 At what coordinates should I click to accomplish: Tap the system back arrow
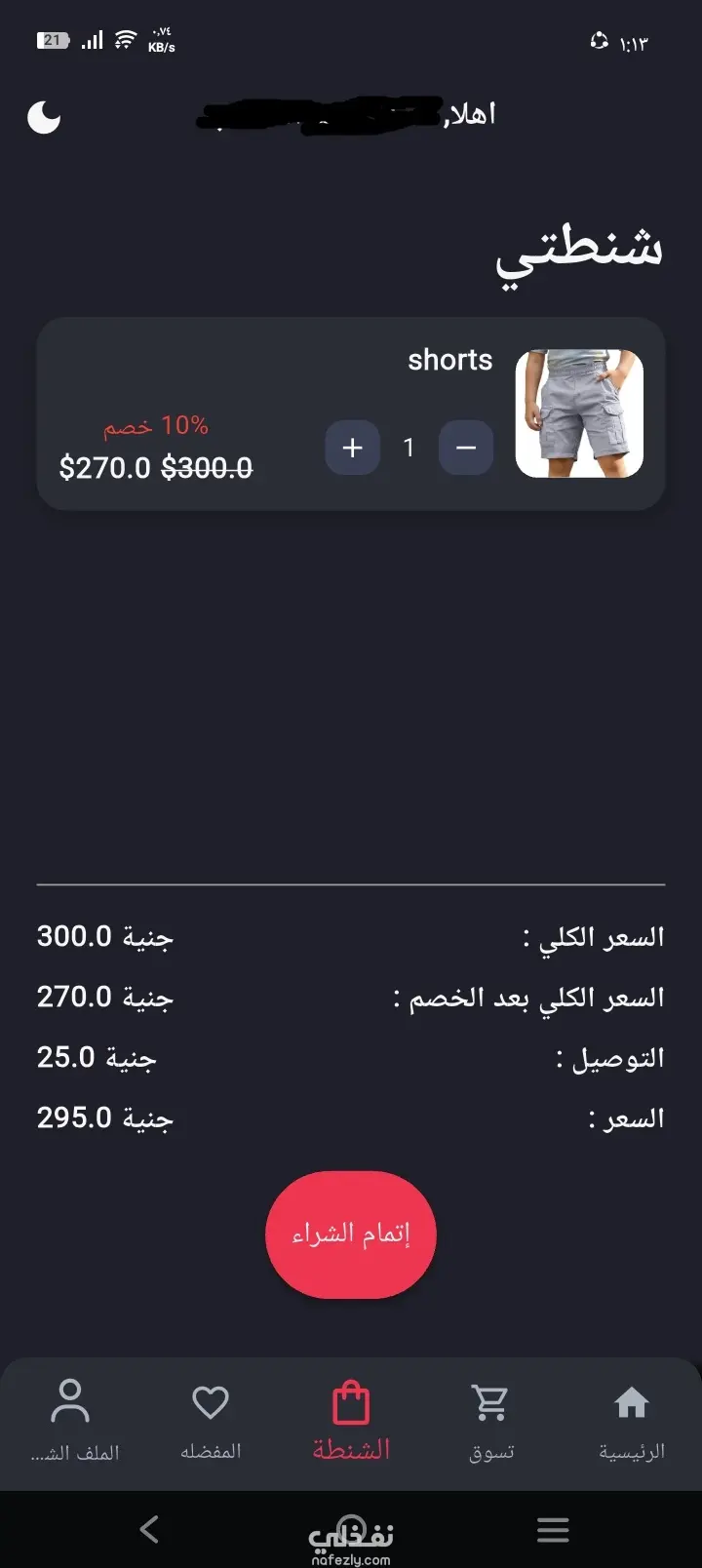tap(149, 1529)
